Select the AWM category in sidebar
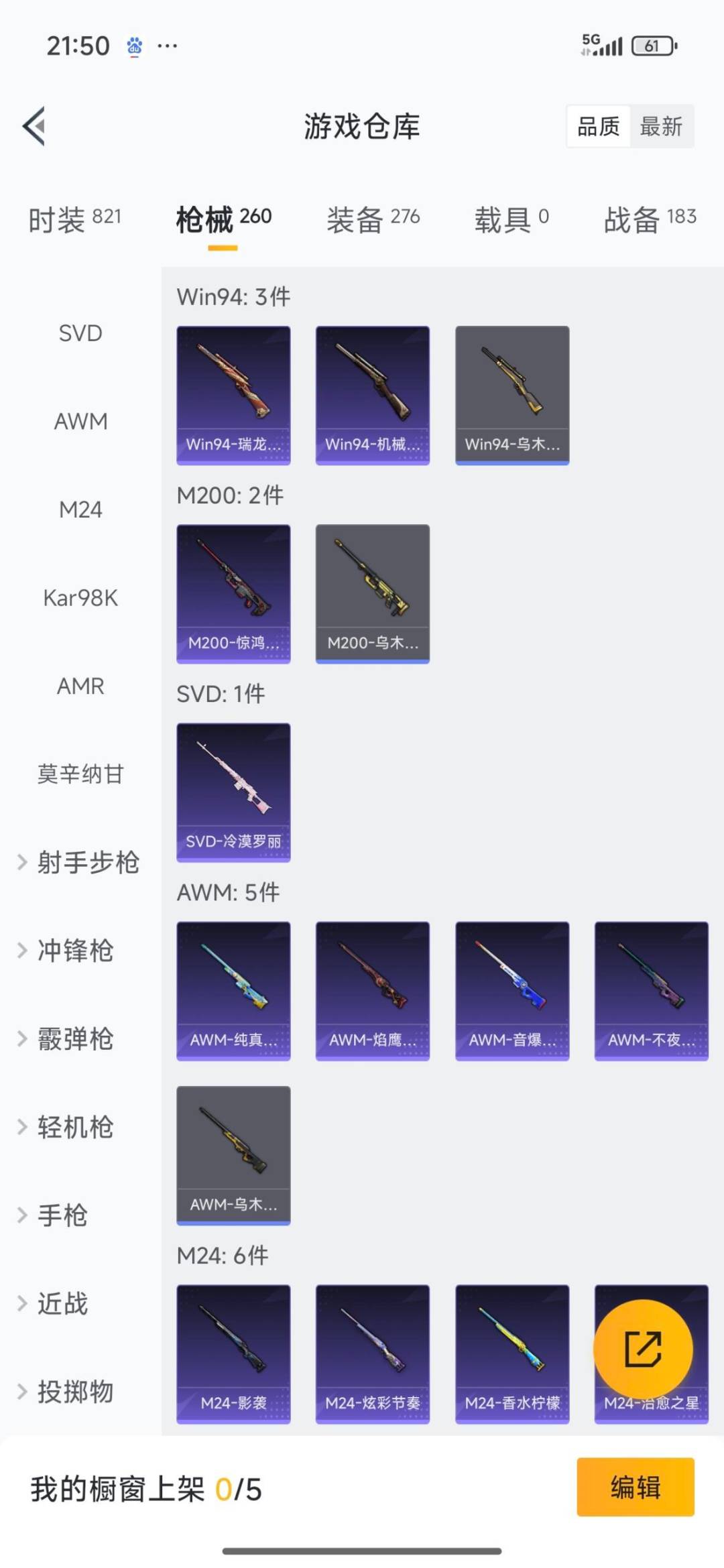724x1568 pixels. (80, 422)
